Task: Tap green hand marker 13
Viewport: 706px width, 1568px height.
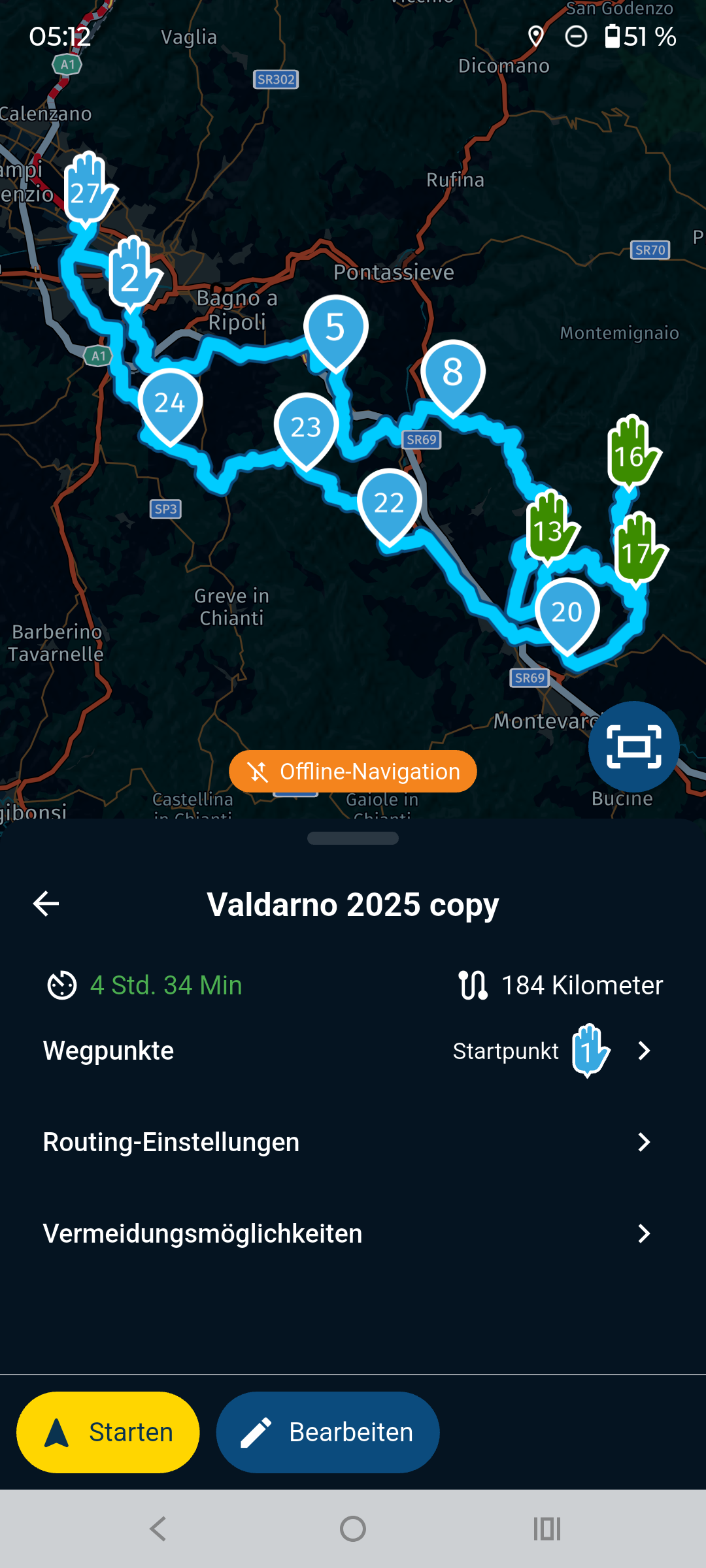Action: pos(549,531)
